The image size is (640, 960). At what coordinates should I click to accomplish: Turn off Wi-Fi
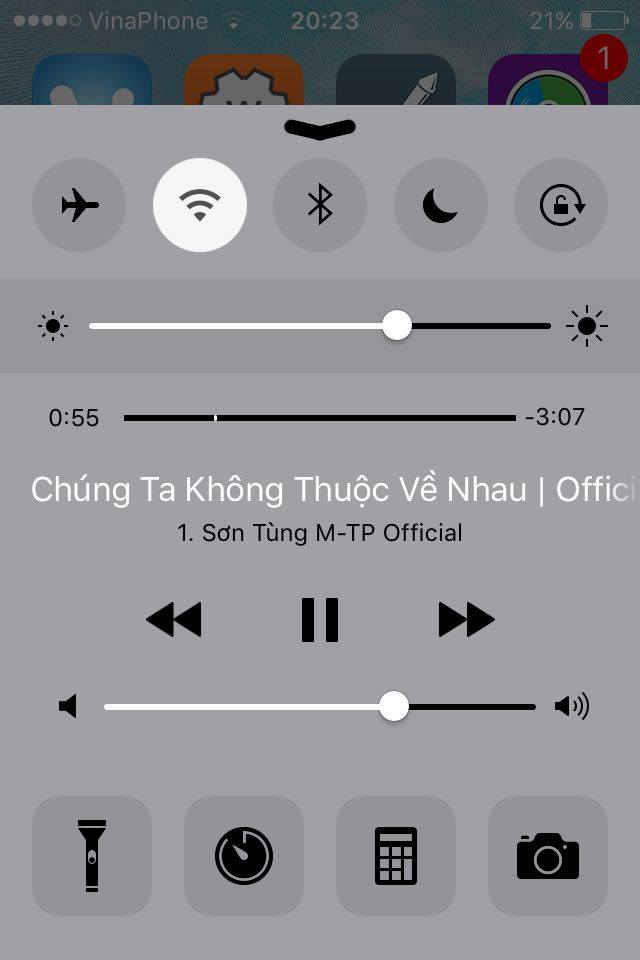coord(200,205)
